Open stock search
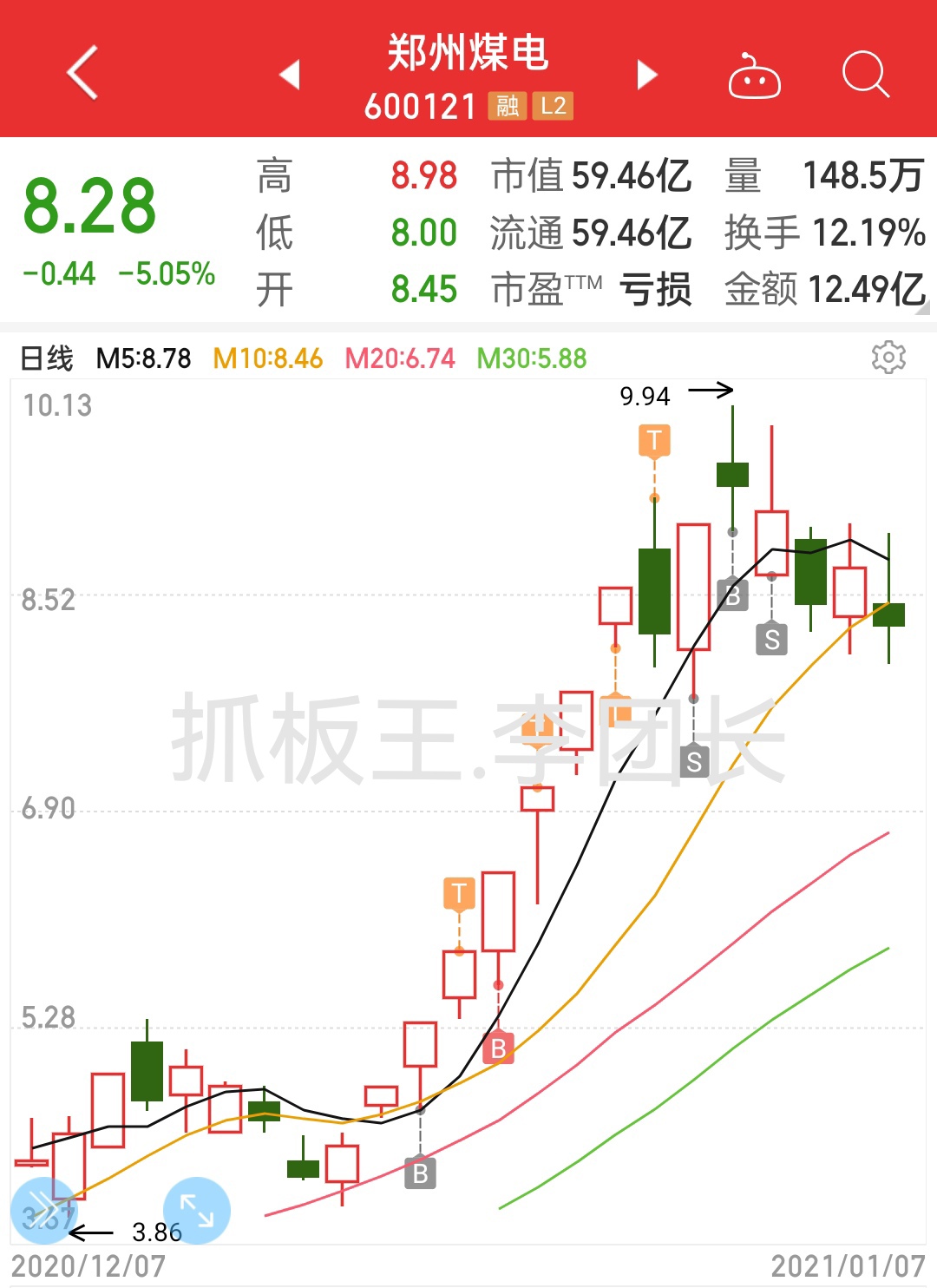Image resolution: width=937 pixels, height=1288 pixels. tap(866, 75)
